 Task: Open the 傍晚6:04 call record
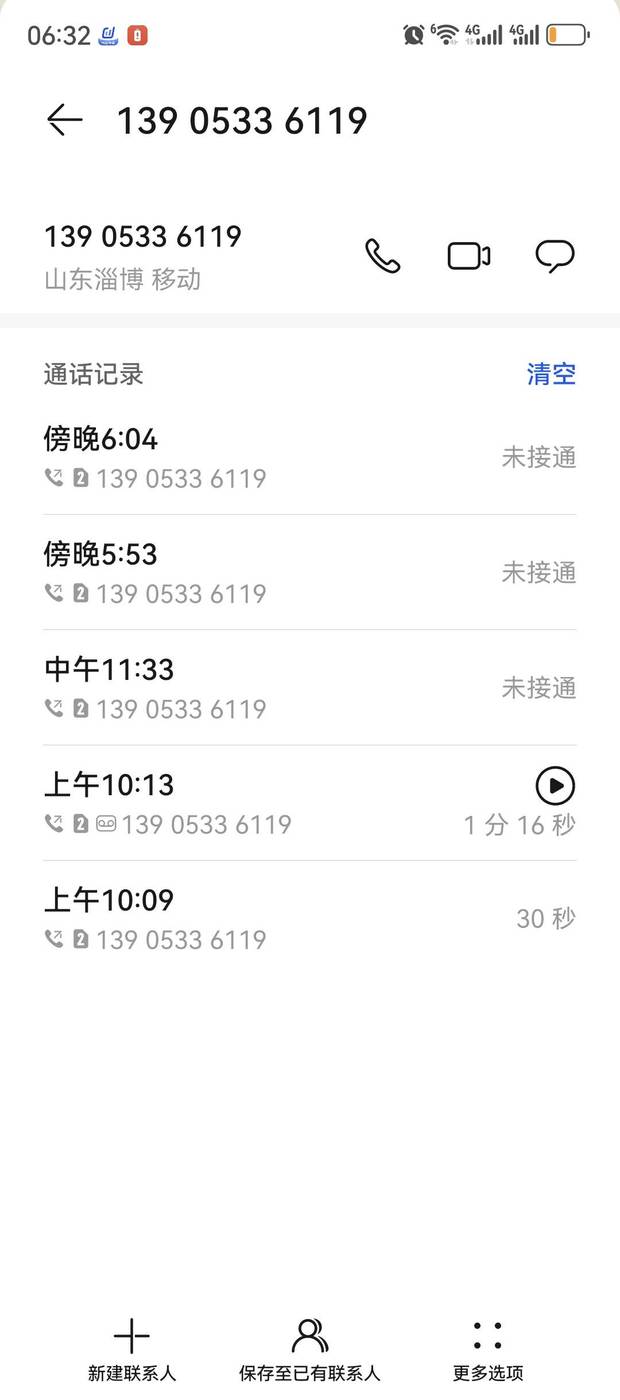(x=310, y=458)
